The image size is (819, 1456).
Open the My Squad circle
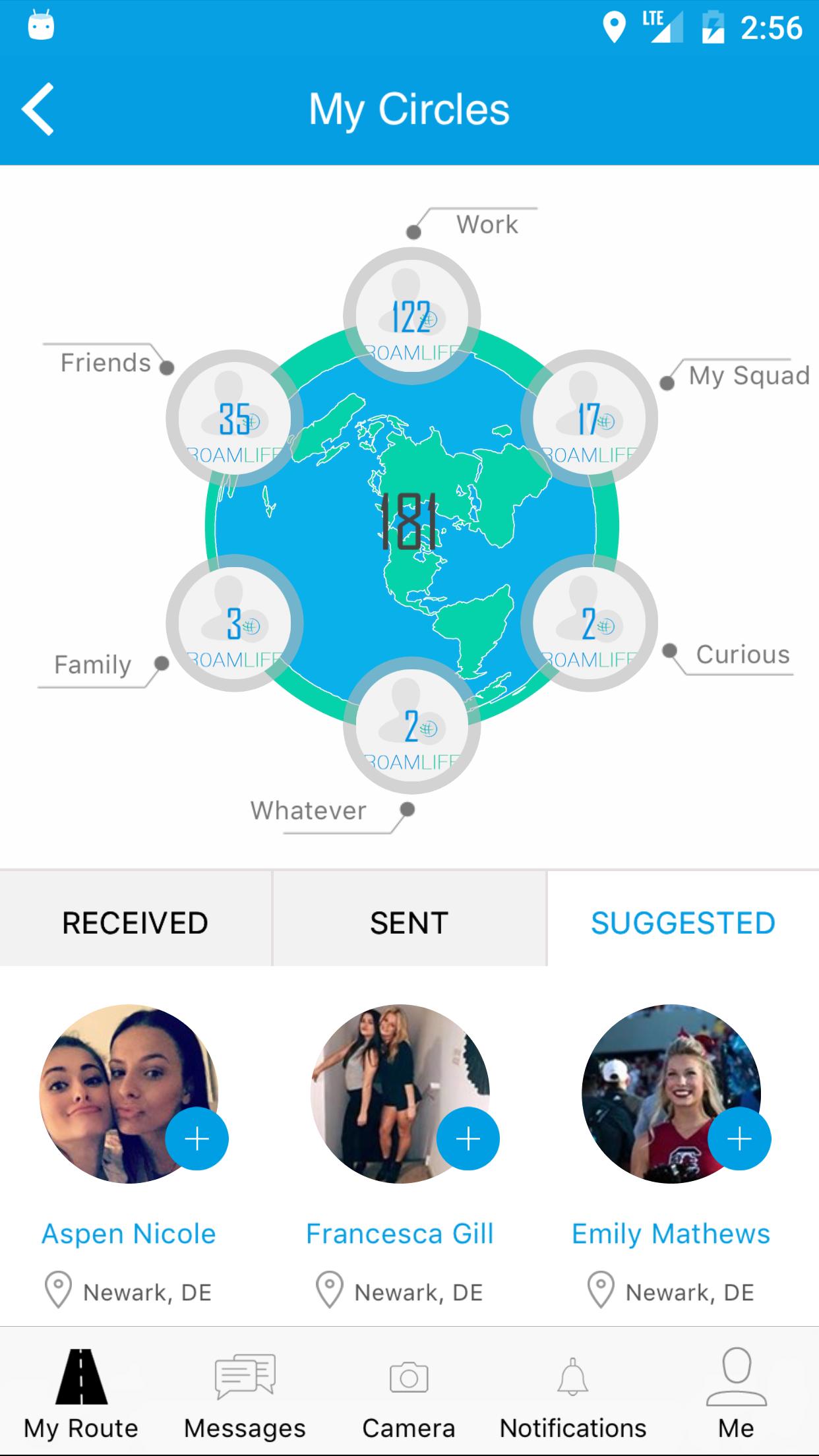pos(589,418)
